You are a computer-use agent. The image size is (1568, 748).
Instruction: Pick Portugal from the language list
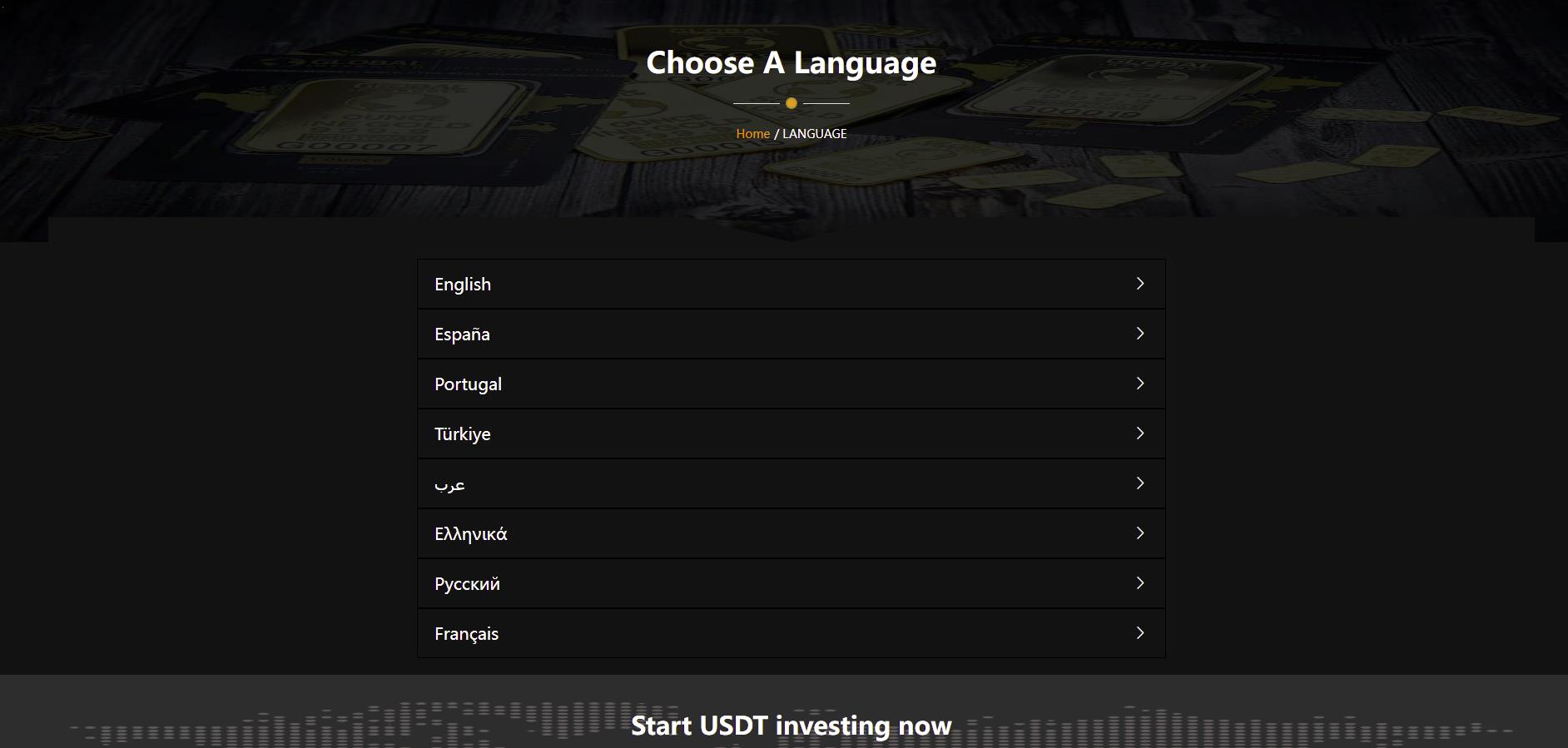pos(791,384)
